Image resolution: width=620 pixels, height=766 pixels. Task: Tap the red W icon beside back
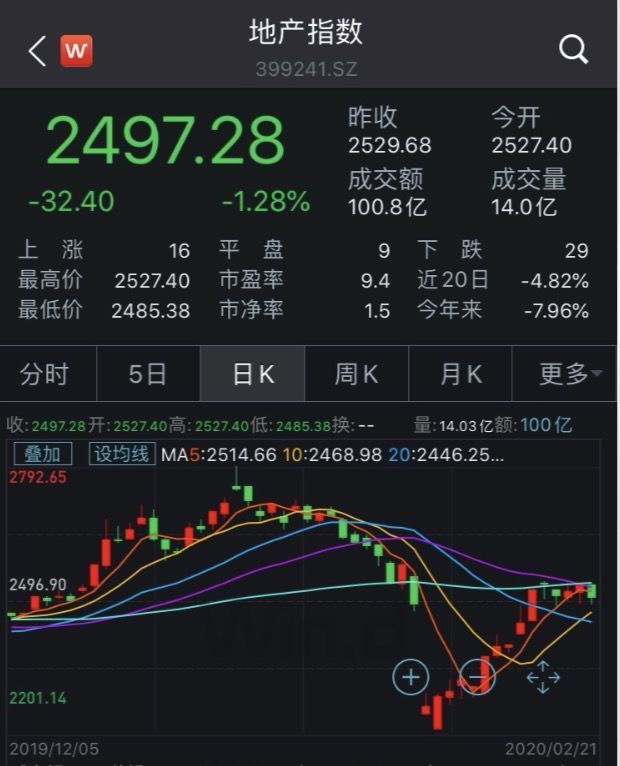pyautogui.click(x=76, y=50)
